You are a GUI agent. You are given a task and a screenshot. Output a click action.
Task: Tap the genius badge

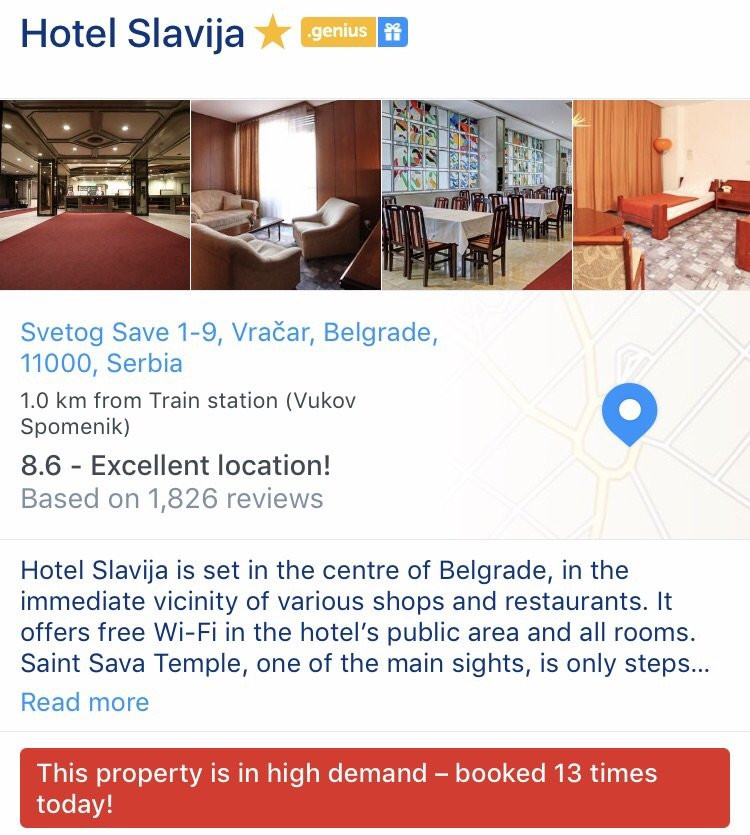[x=338, y=32]
